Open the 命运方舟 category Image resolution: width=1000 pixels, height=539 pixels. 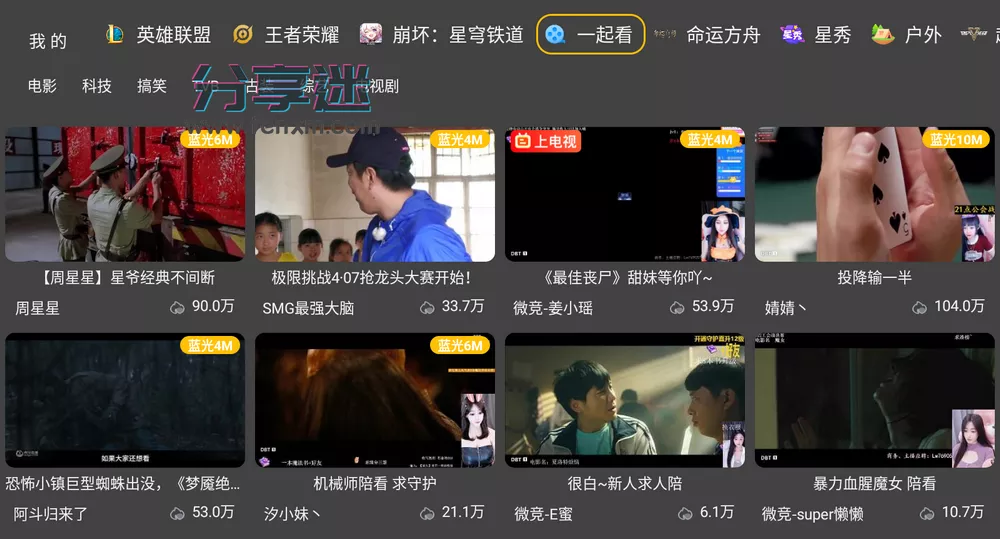click(708, 35)
